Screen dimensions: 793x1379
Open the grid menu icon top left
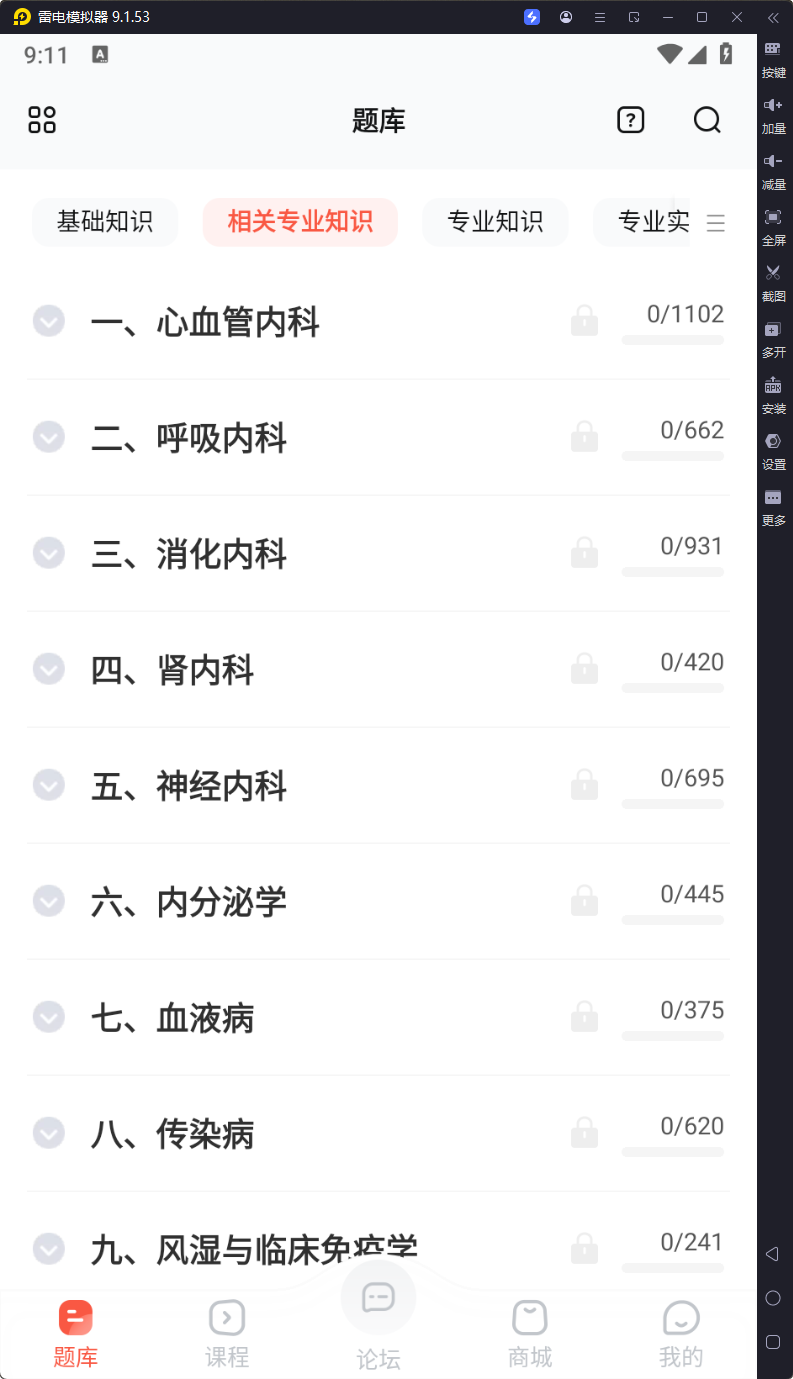tap(41, 119)
